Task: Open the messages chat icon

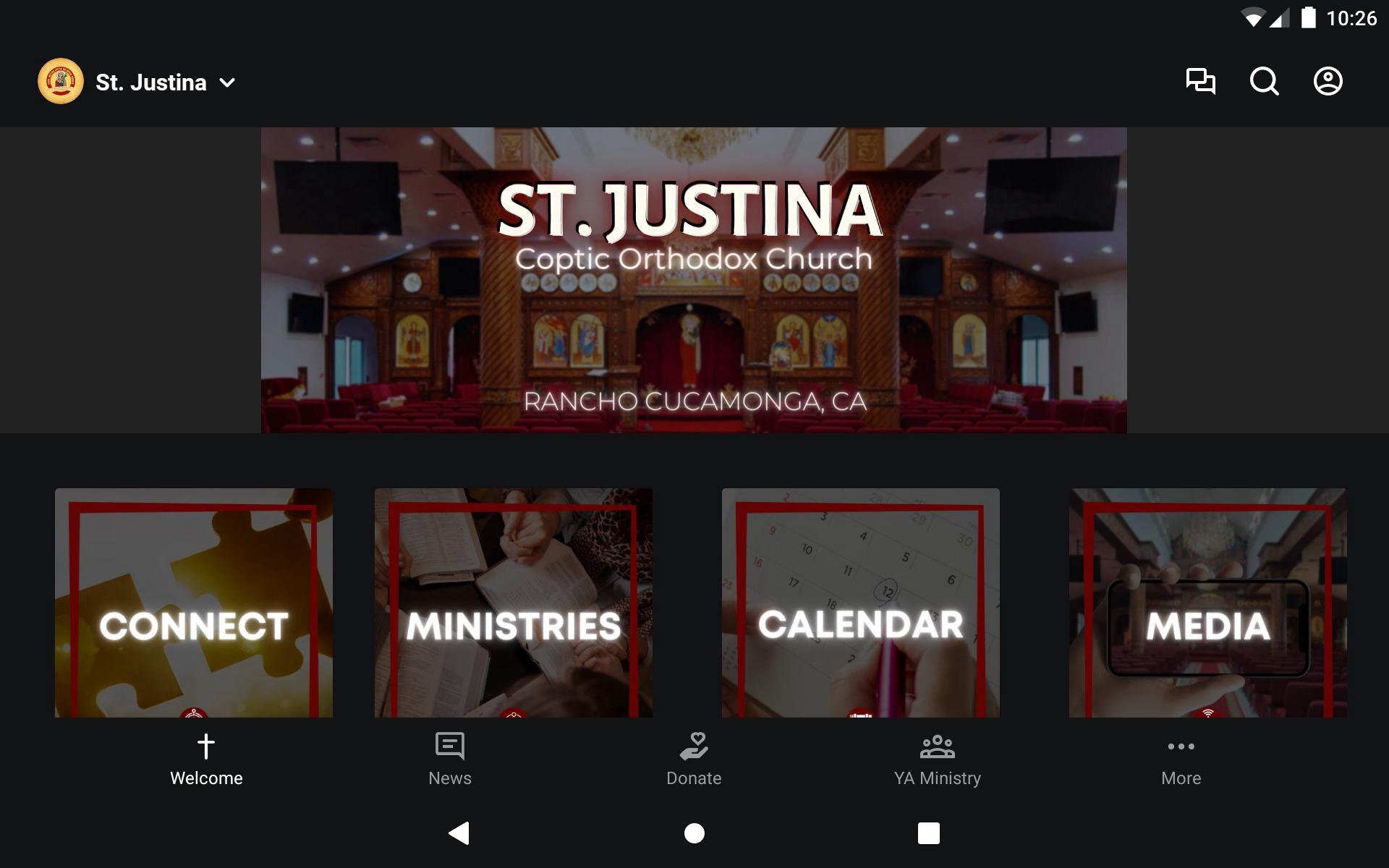Action: tap(1200, 81)
